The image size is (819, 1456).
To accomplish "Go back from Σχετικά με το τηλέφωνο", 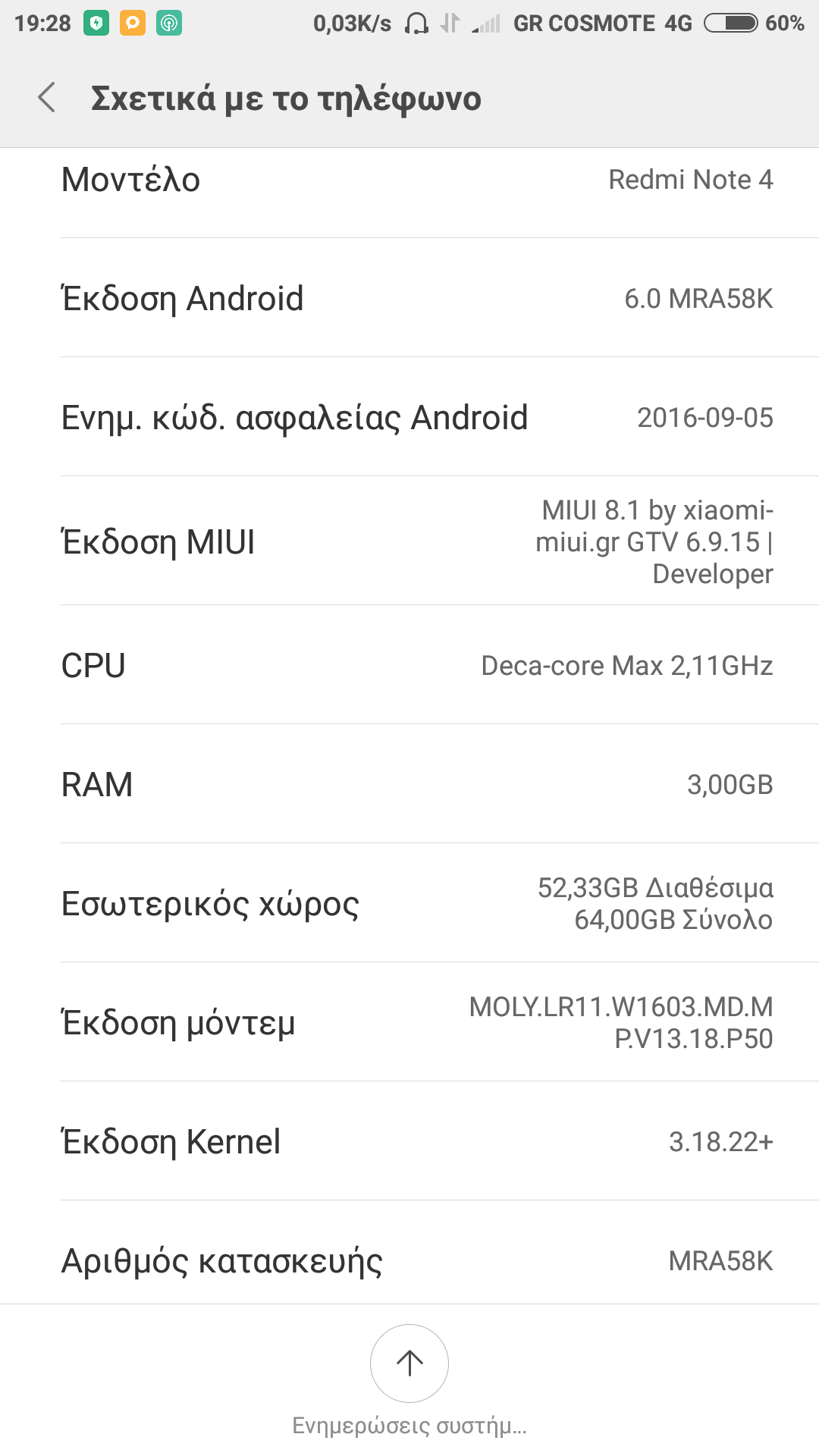I will click(x=47, y=98).
